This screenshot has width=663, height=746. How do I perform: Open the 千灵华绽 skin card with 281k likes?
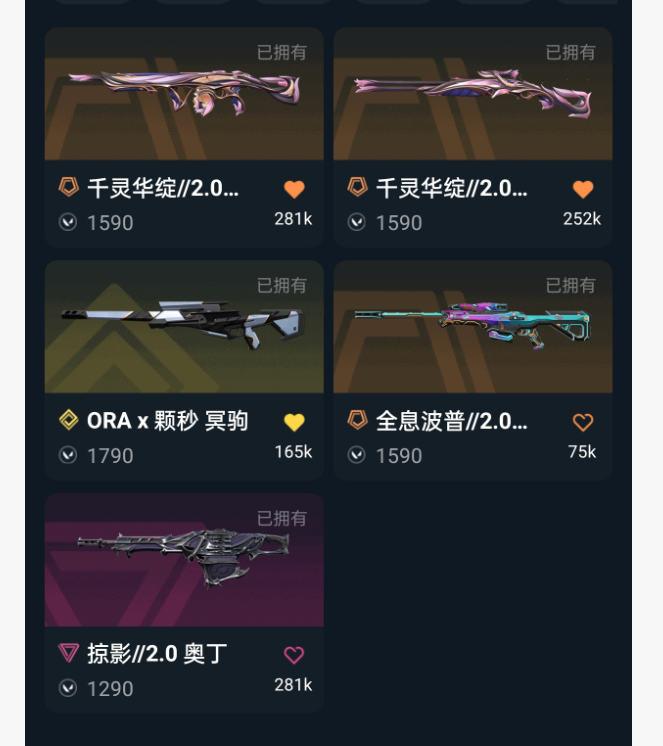point(184,137)
